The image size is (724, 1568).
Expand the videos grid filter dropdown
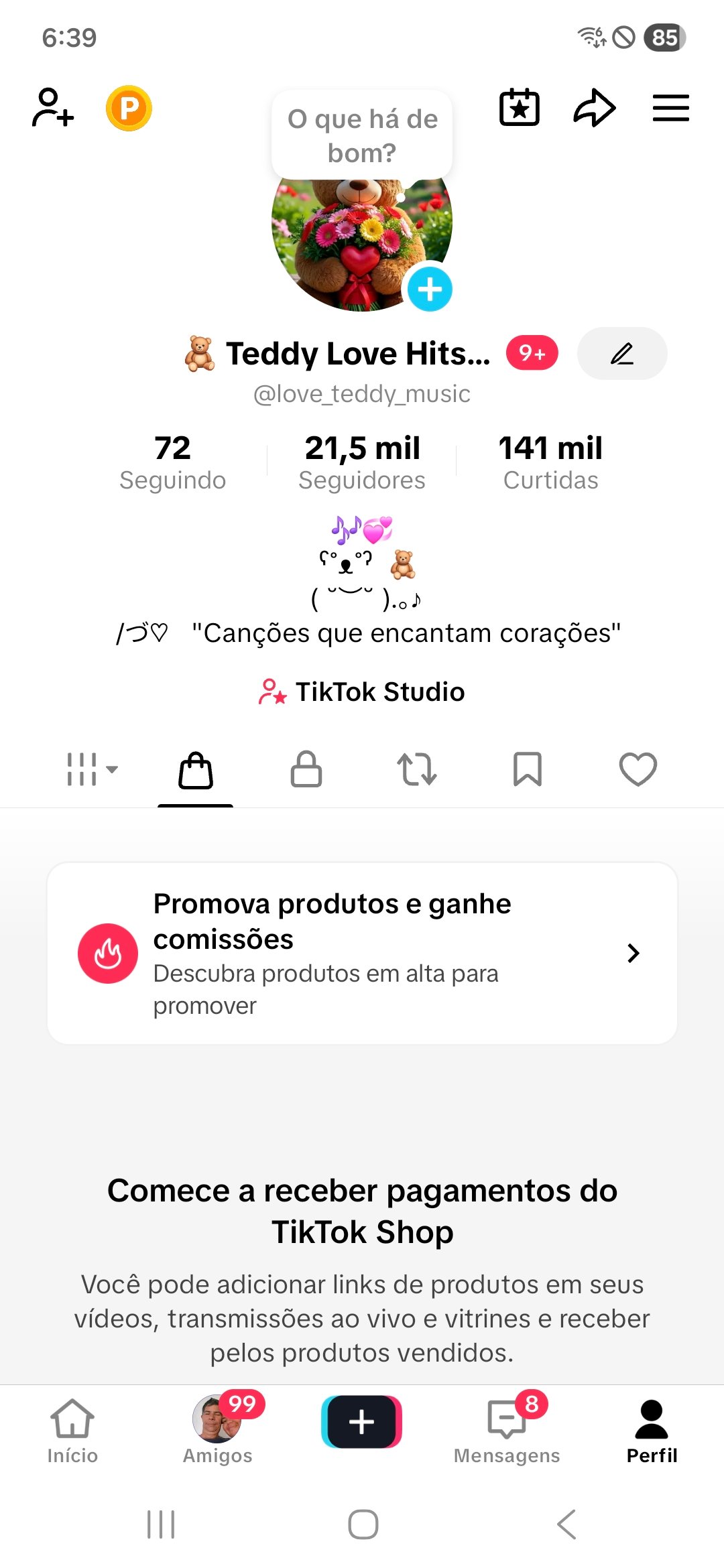point(92,769)
